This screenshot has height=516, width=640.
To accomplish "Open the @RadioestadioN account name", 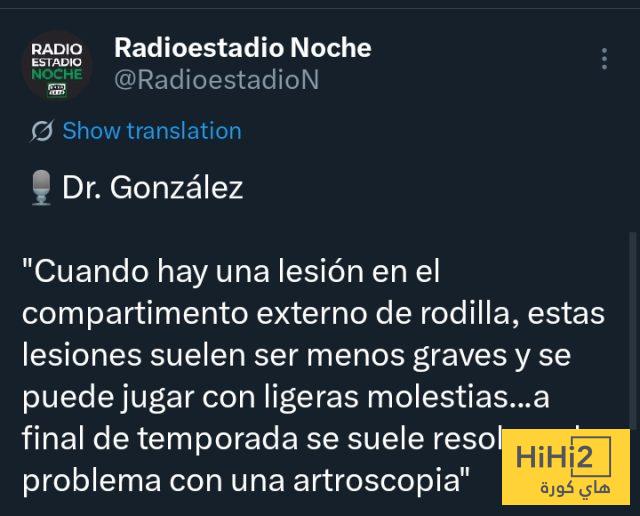I will (x=216, y=80).
